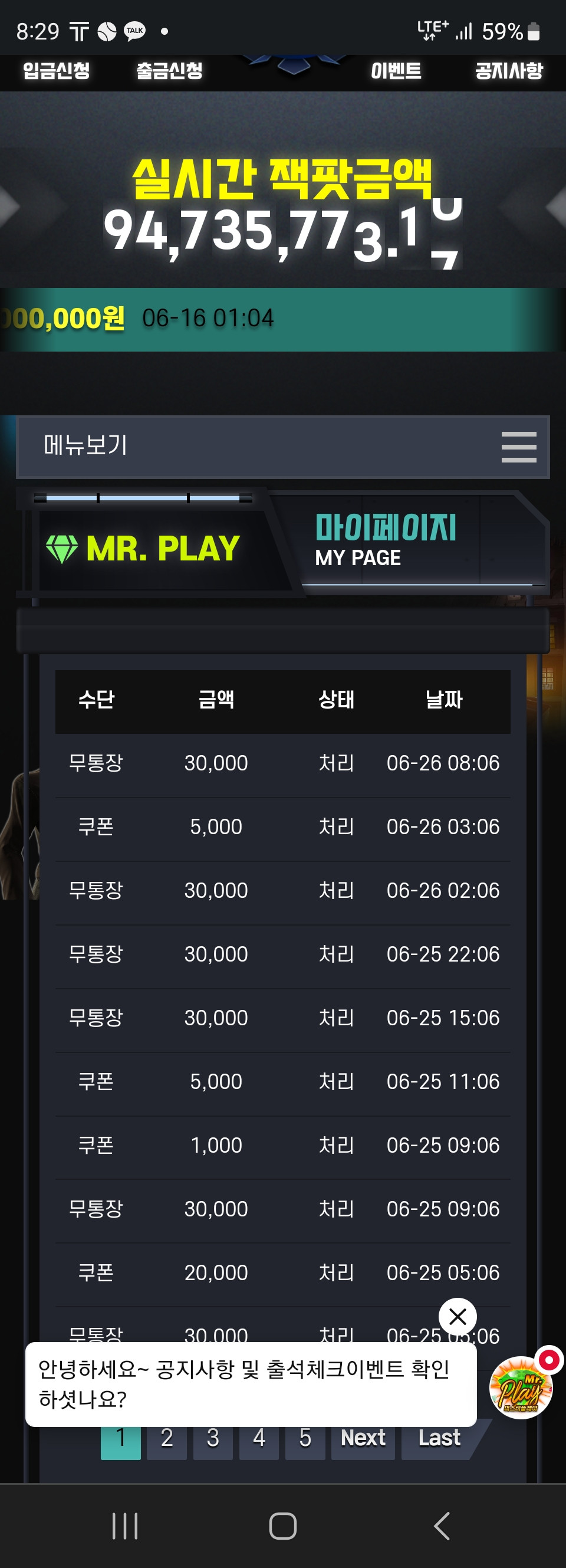This screenshot has height=1568, width=566.
Task: Open page 5 of the list
Action: click(305, 1439)
